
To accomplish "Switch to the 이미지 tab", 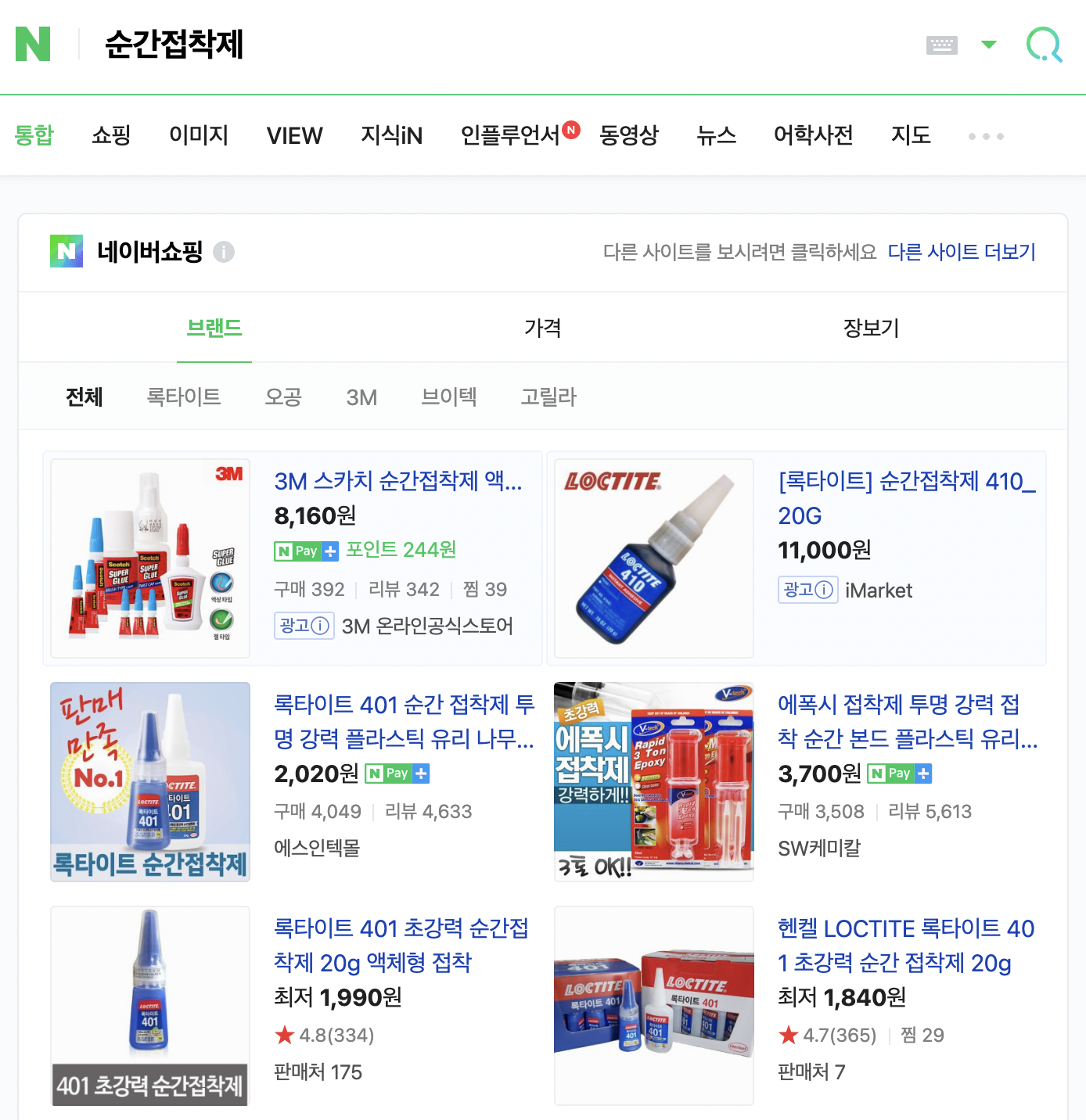I will click(199, 135).
